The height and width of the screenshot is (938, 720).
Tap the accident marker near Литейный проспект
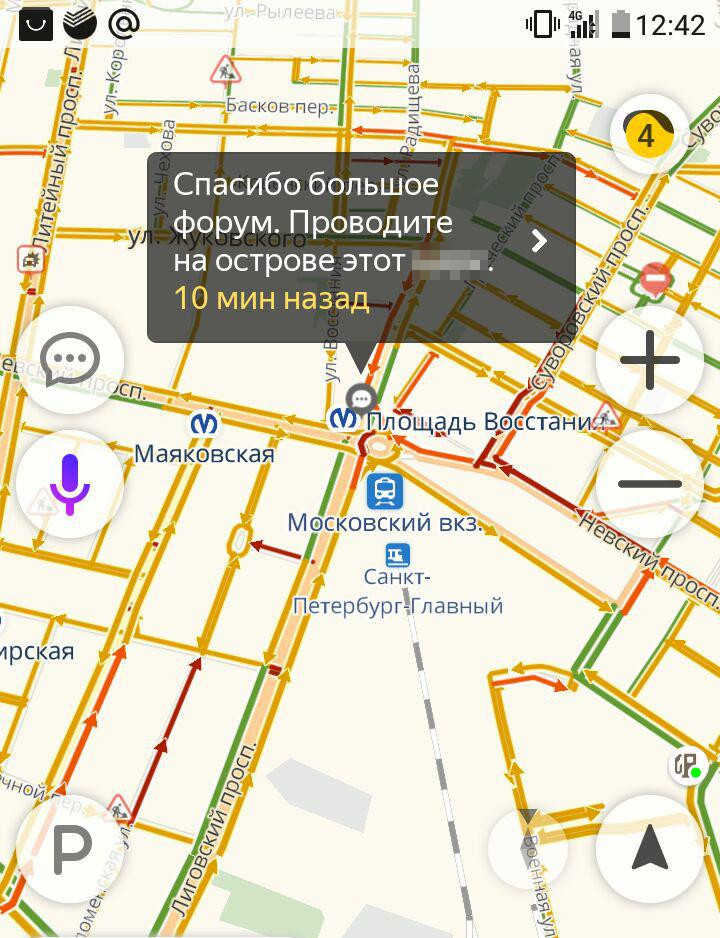tap(32, 262)
